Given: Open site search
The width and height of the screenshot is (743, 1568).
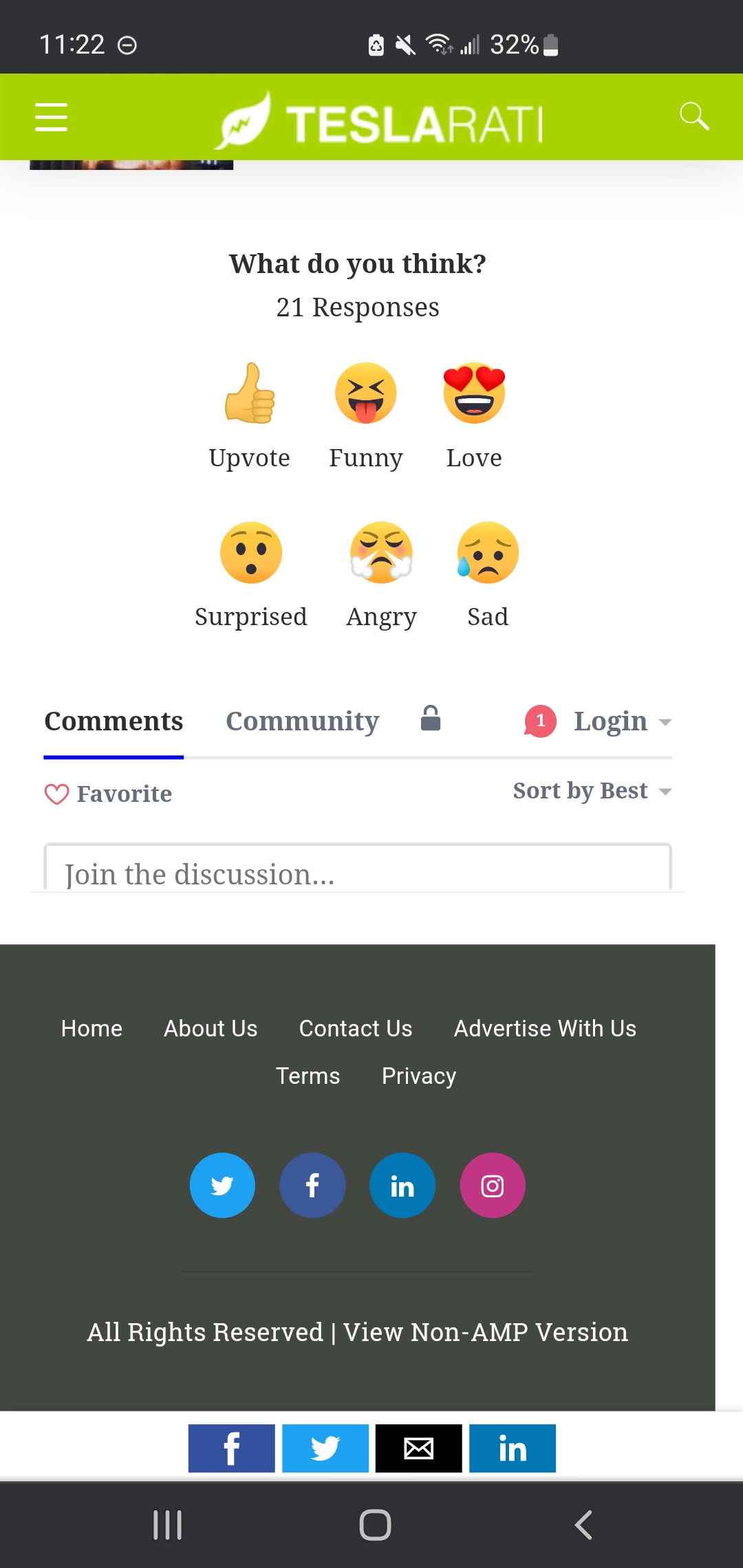Looking at the screenshot, I should click(x=693, y=116).
